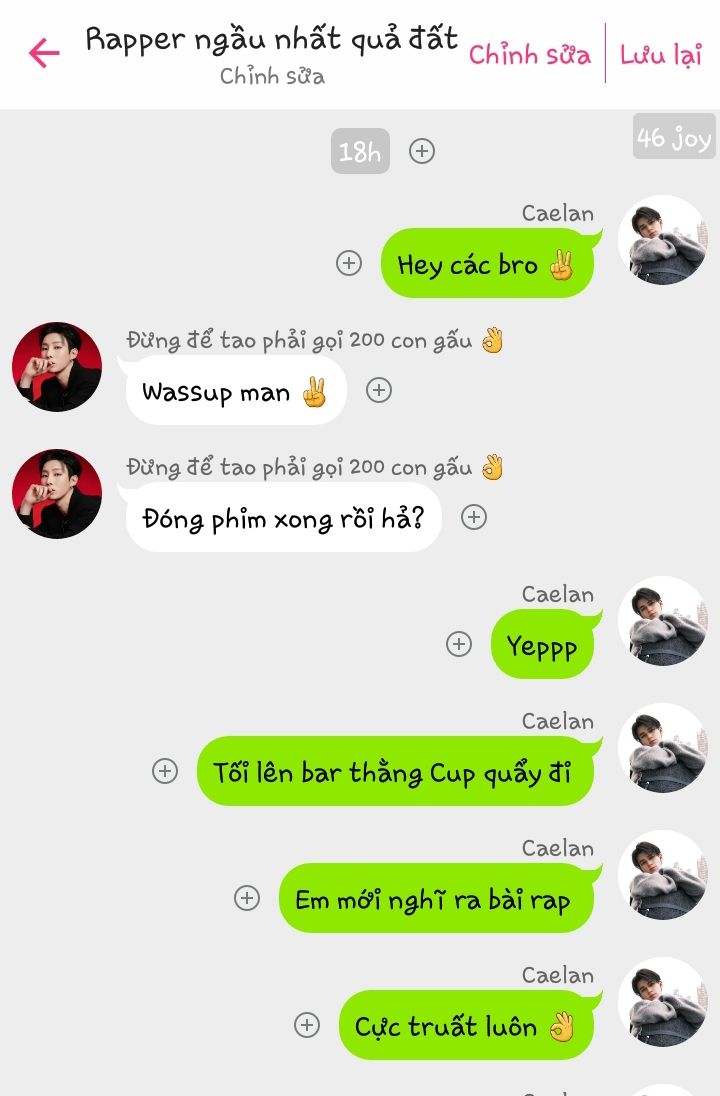Image resolution: width=720 pixels, height=1096 pixels.
Task: Open the 46 joy badge
Action: pyautogui.click(x=674, y=138)
